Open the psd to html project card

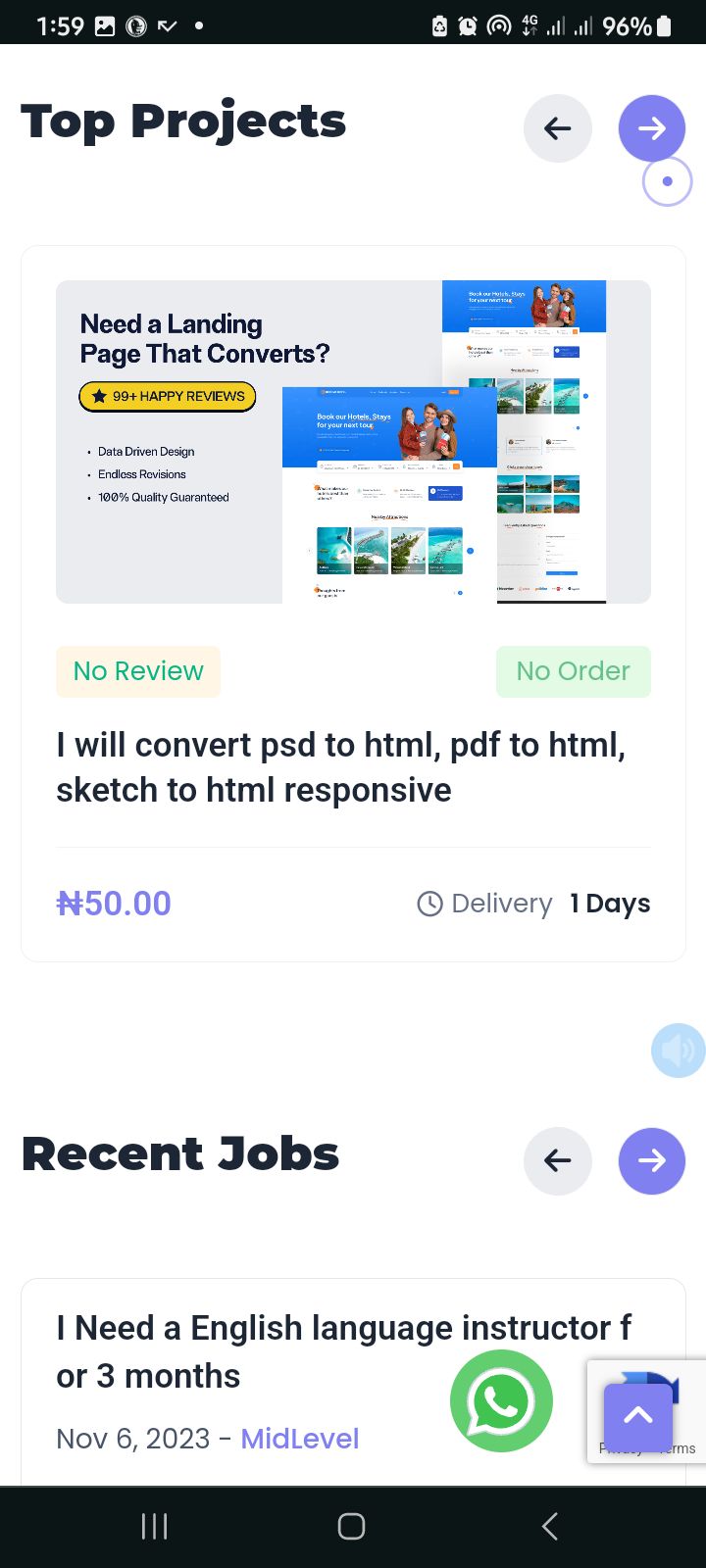click(340, 767)
